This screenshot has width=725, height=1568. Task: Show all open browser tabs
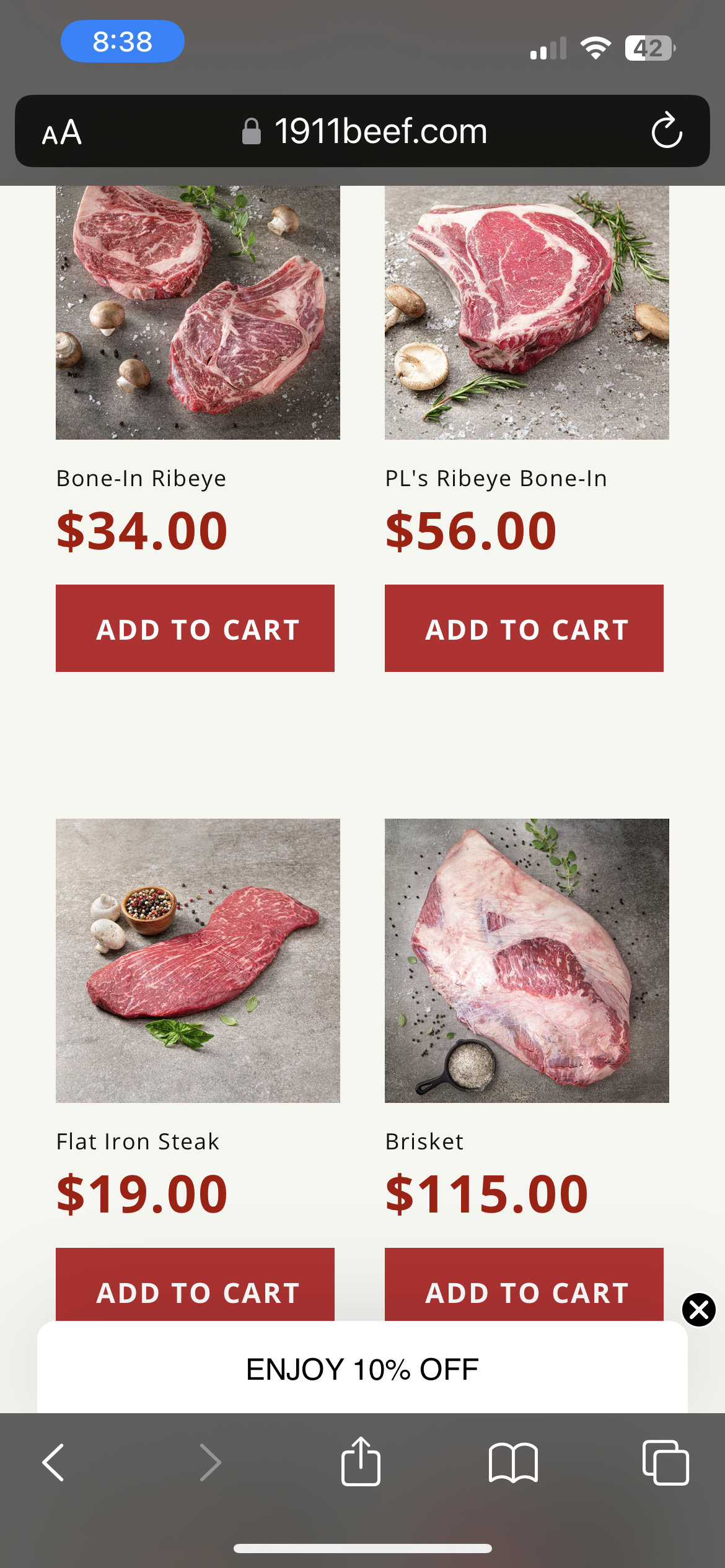point(666,1463)
